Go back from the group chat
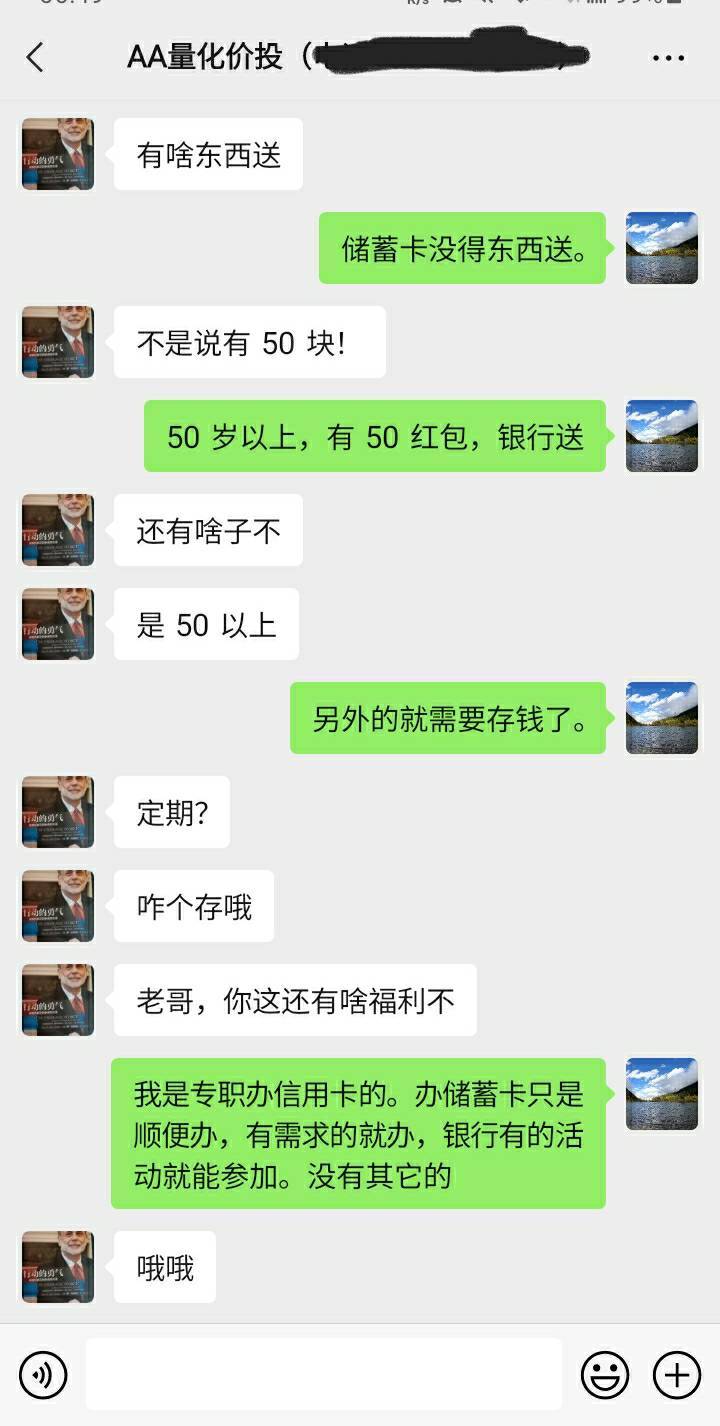The height and width of the screenshot is (1426, 720). pyautogui.click(x=35, y=58)
